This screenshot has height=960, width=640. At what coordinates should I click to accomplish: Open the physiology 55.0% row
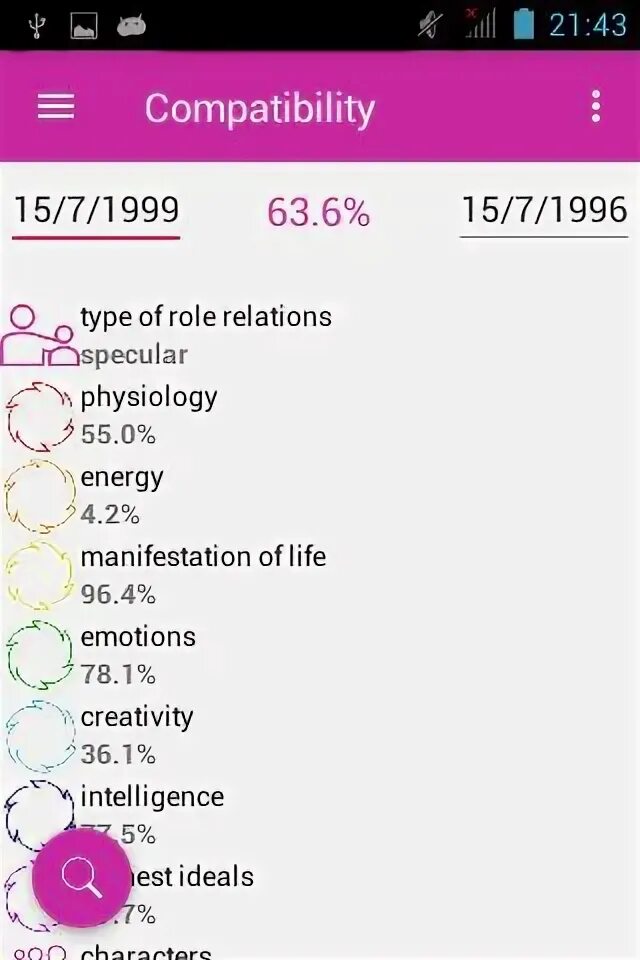pyautogui.click(x=148, y=415)
